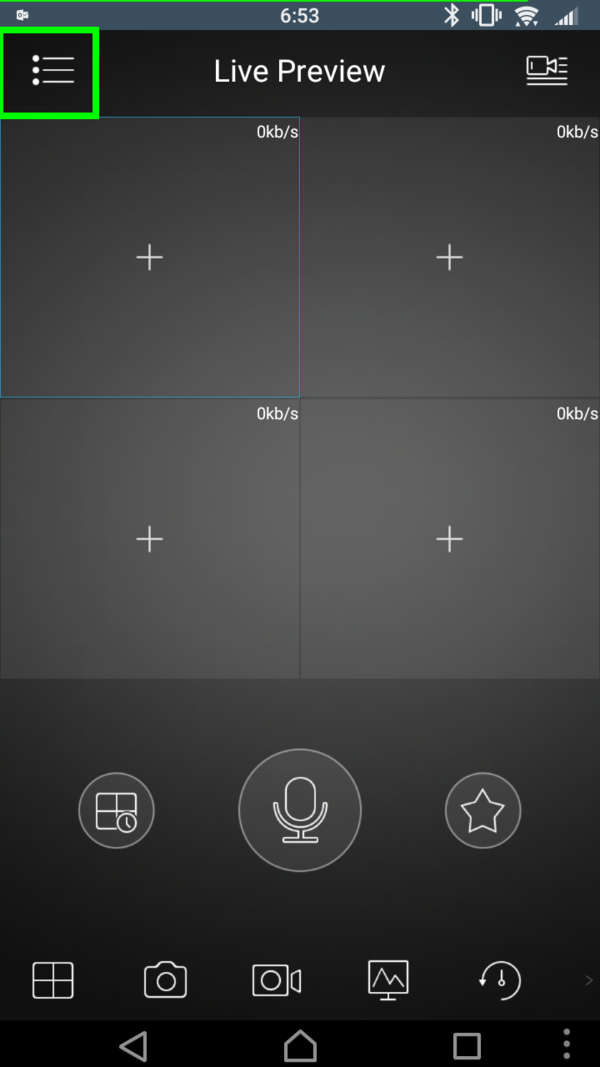Open the grid with clock button
The height and width of the screenshot is (1067, 600).
point(116,810)
